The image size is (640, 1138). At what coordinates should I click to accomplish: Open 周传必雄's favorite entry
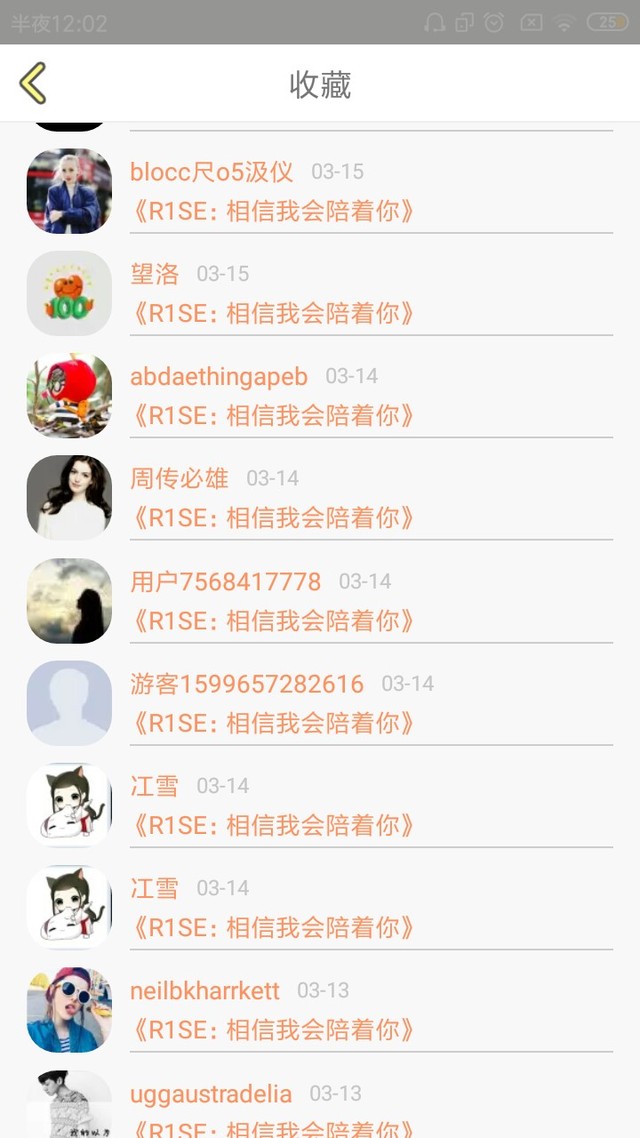click(x=320, y=498)
